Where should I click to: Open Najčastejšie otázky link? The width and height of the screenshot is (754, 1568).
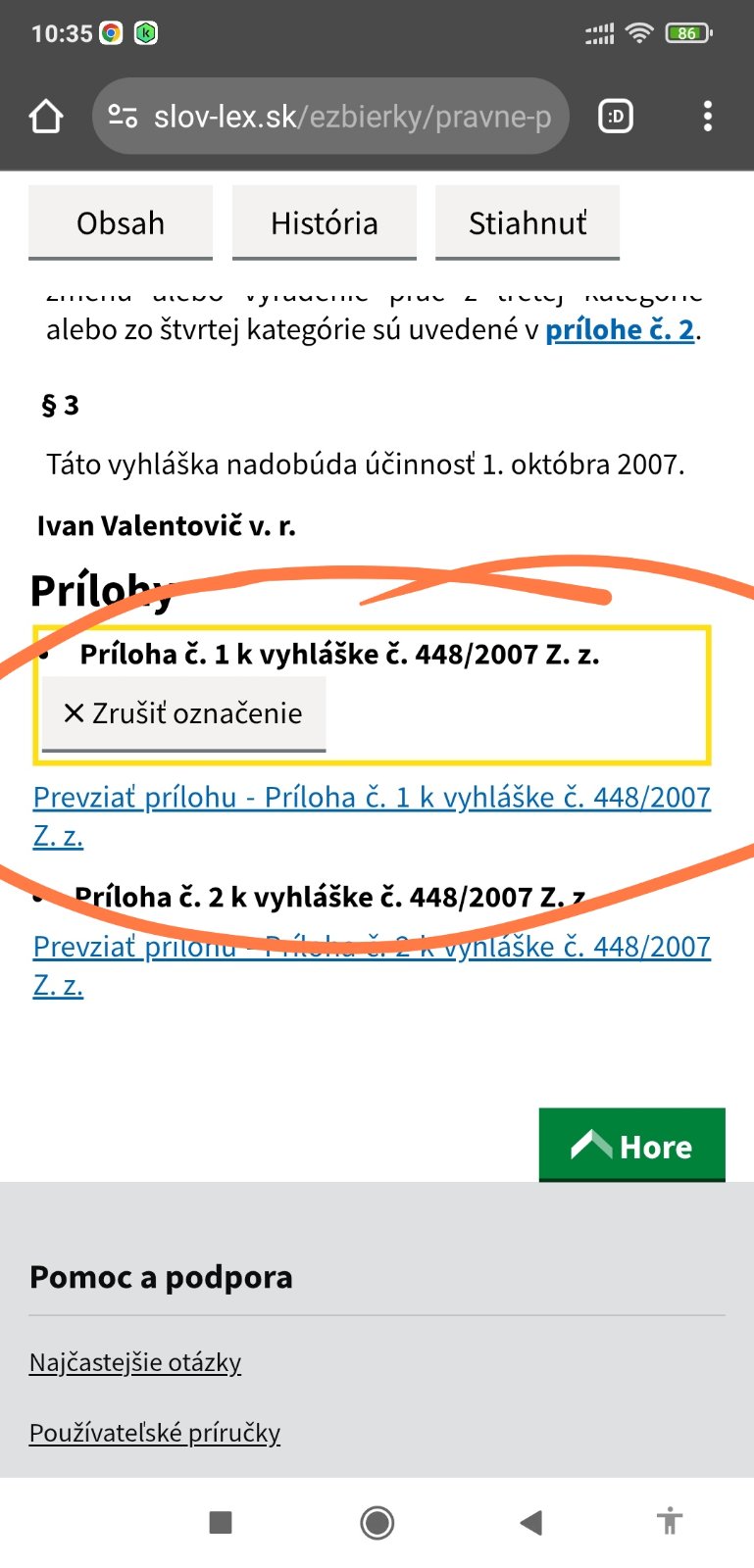[135, 1362]
